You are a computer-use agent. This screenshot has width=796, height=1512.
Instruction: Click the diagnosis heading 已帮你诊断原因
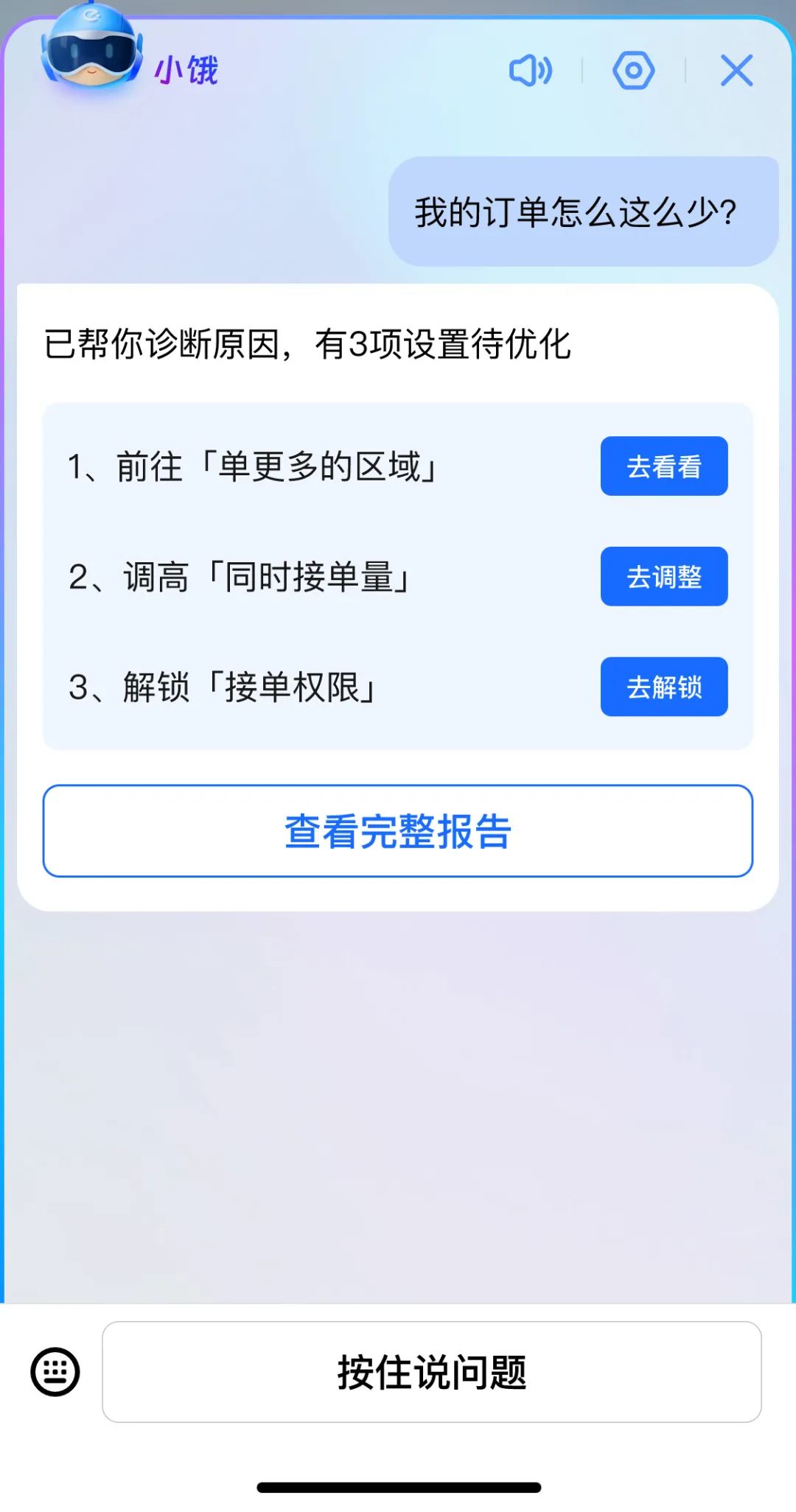[307, 341]
